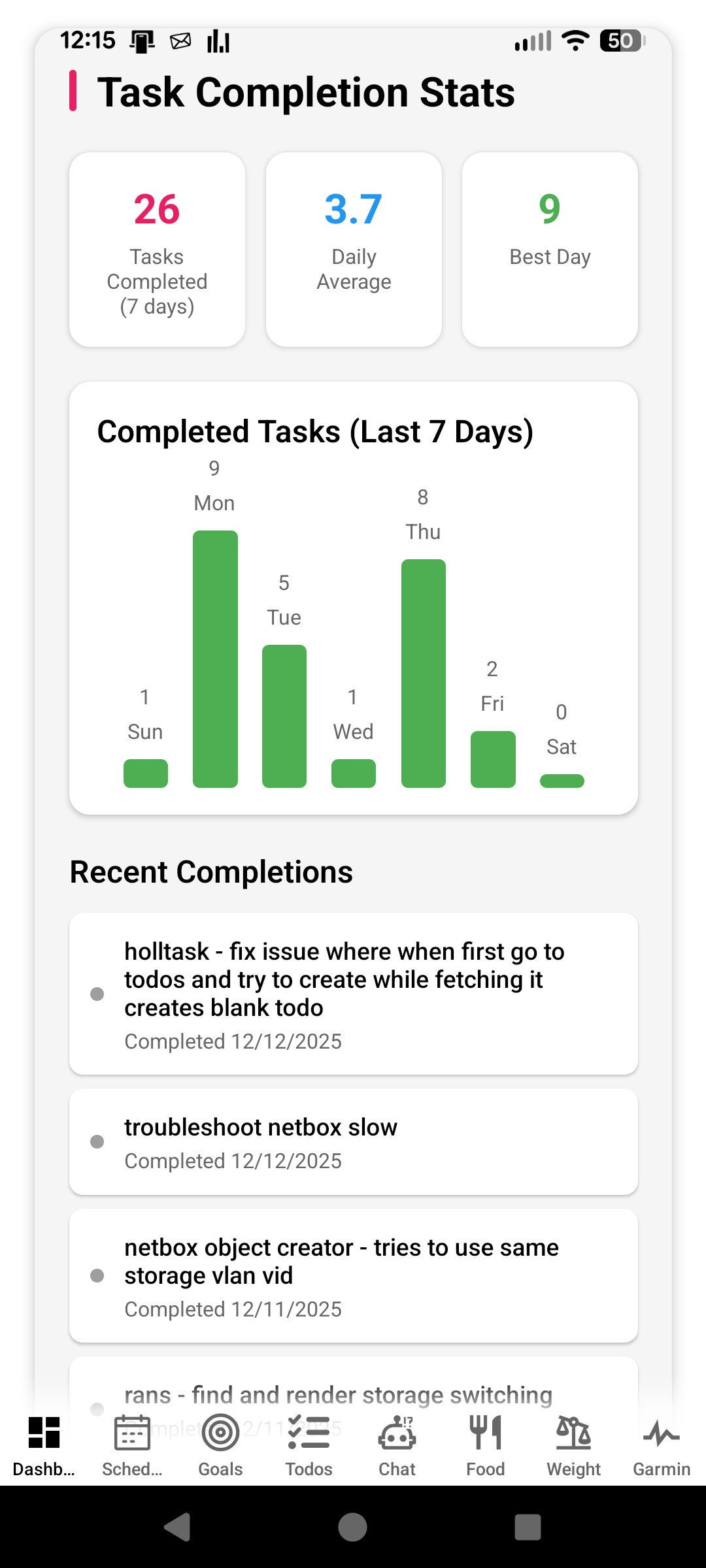Open the Garmin tab
Screen dimensions: 706x1568
pos(662,1445)
